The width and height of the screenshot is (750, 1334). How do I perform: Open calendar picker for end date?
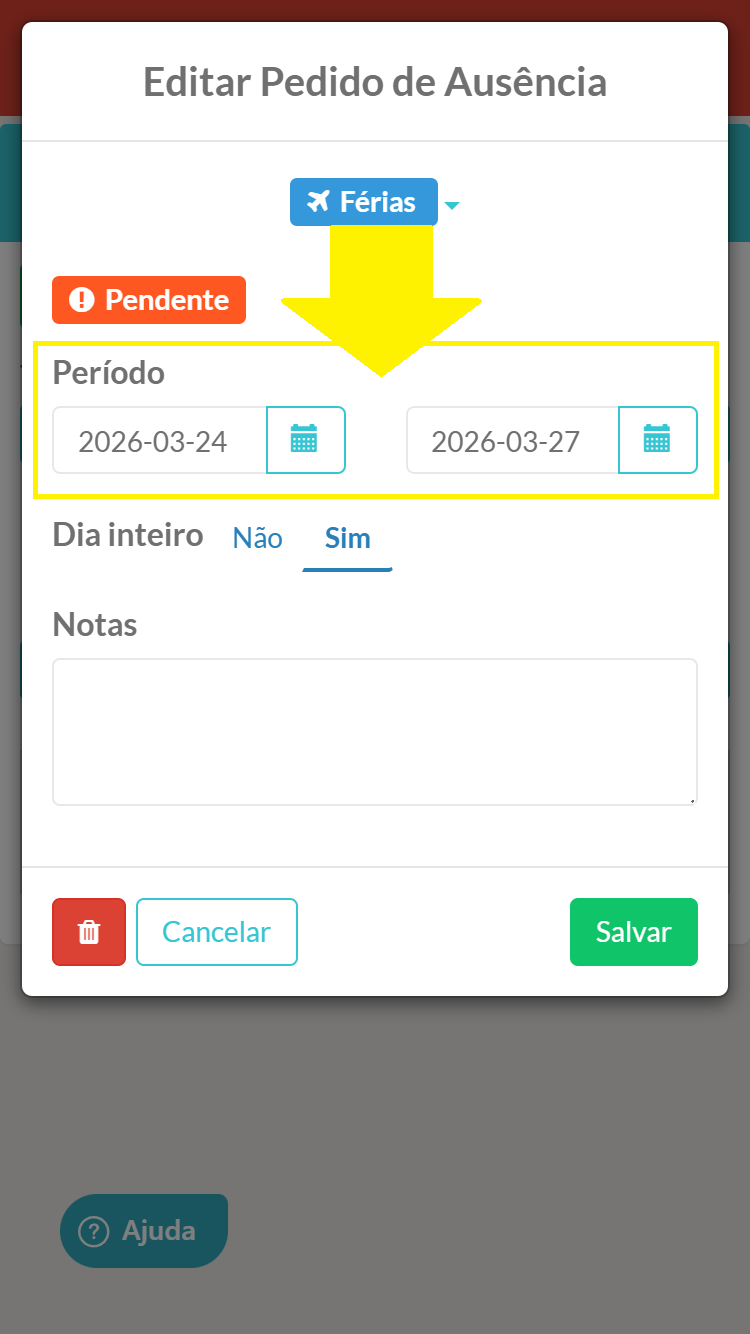(x=657, y=440)
